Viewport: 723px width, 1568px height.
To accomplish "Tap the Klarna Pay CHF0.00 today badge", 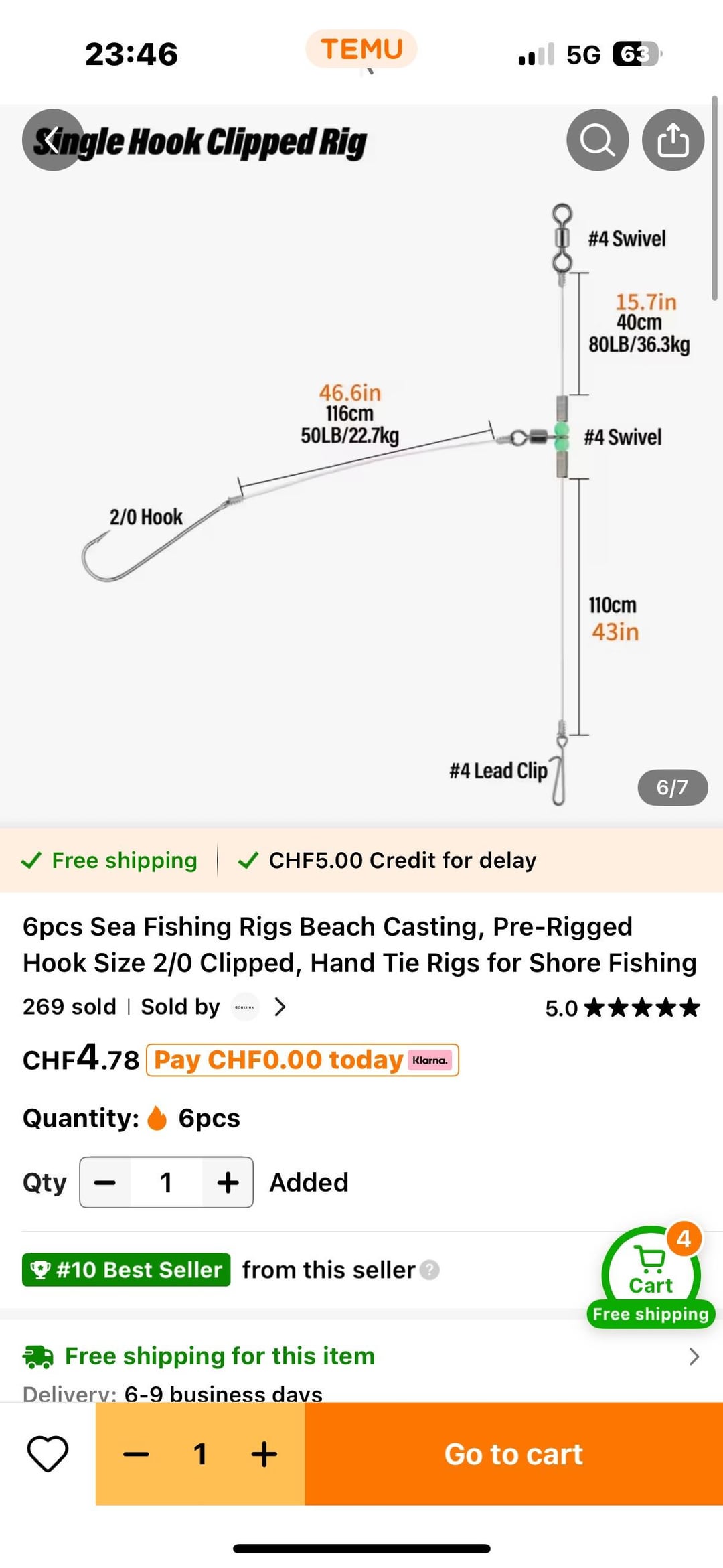I will [x=302, y=1060].
